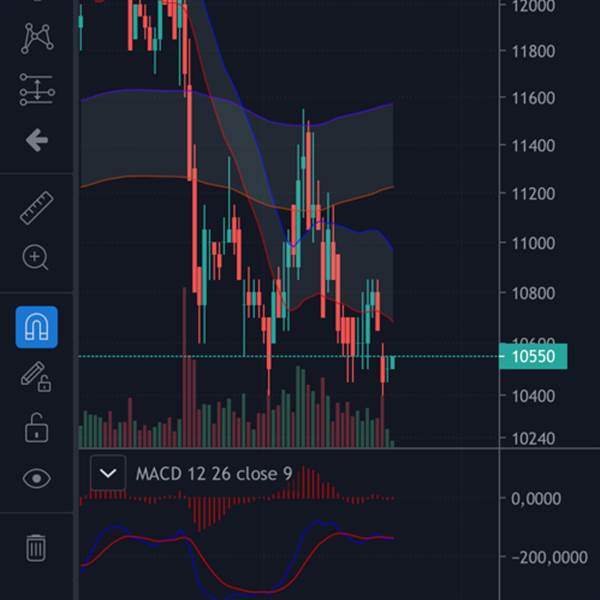The image size is (600, 600).
Task: Lock all drawing tools
Action: click(37, 428)
